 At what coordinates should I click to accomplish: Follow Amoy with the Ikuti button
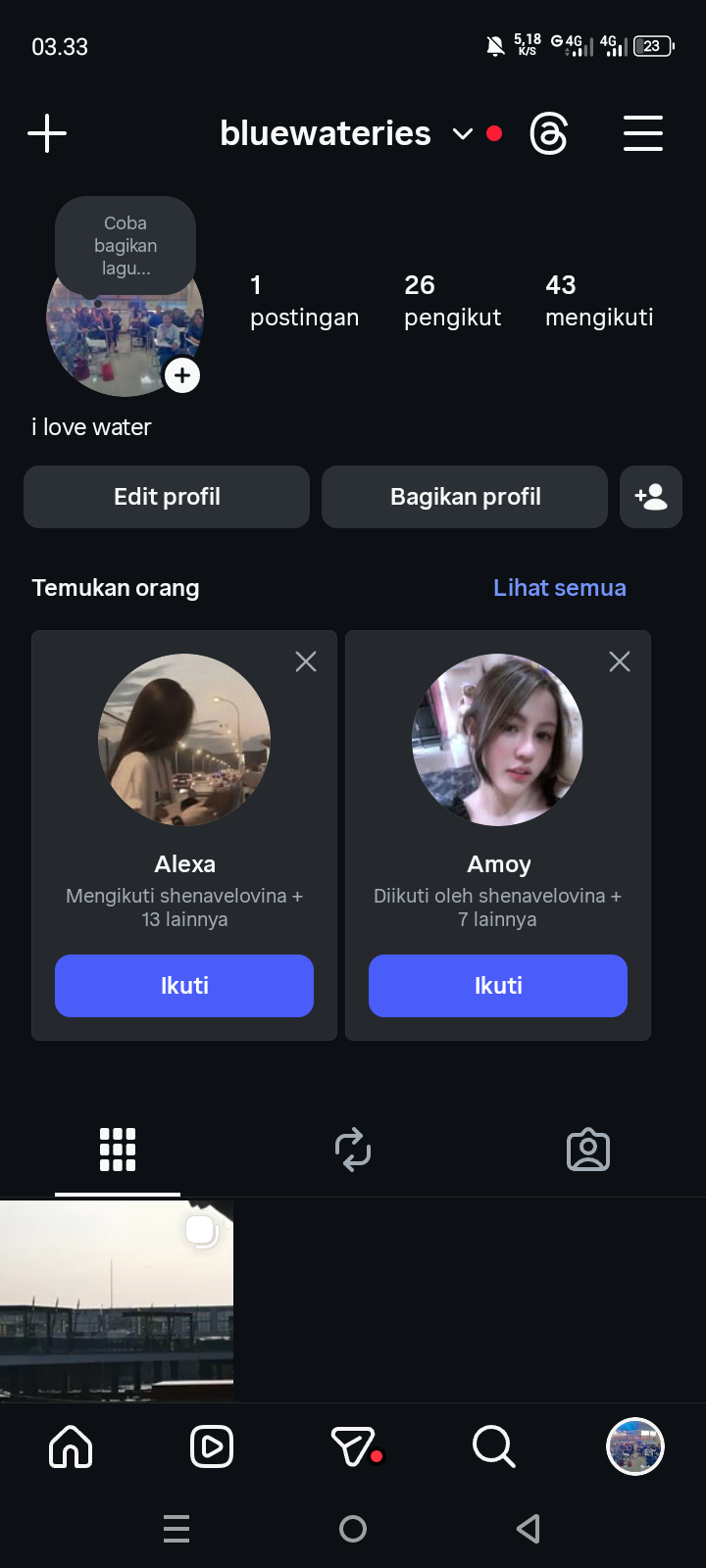tap(498, 986)
